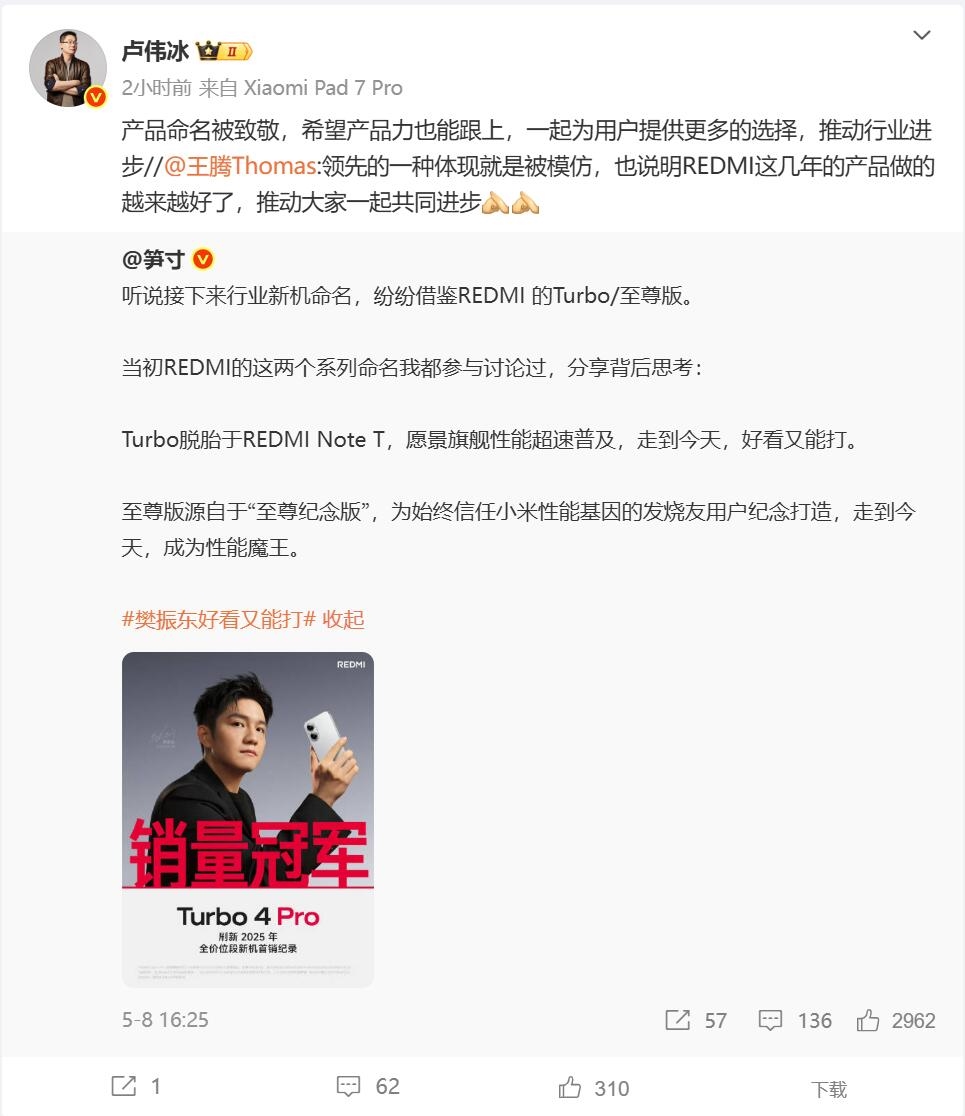This screenshot has width=965, height=1116.
Task: Comment on 卢伟冰's post with 62 comments
Action: click(367, 1087)
